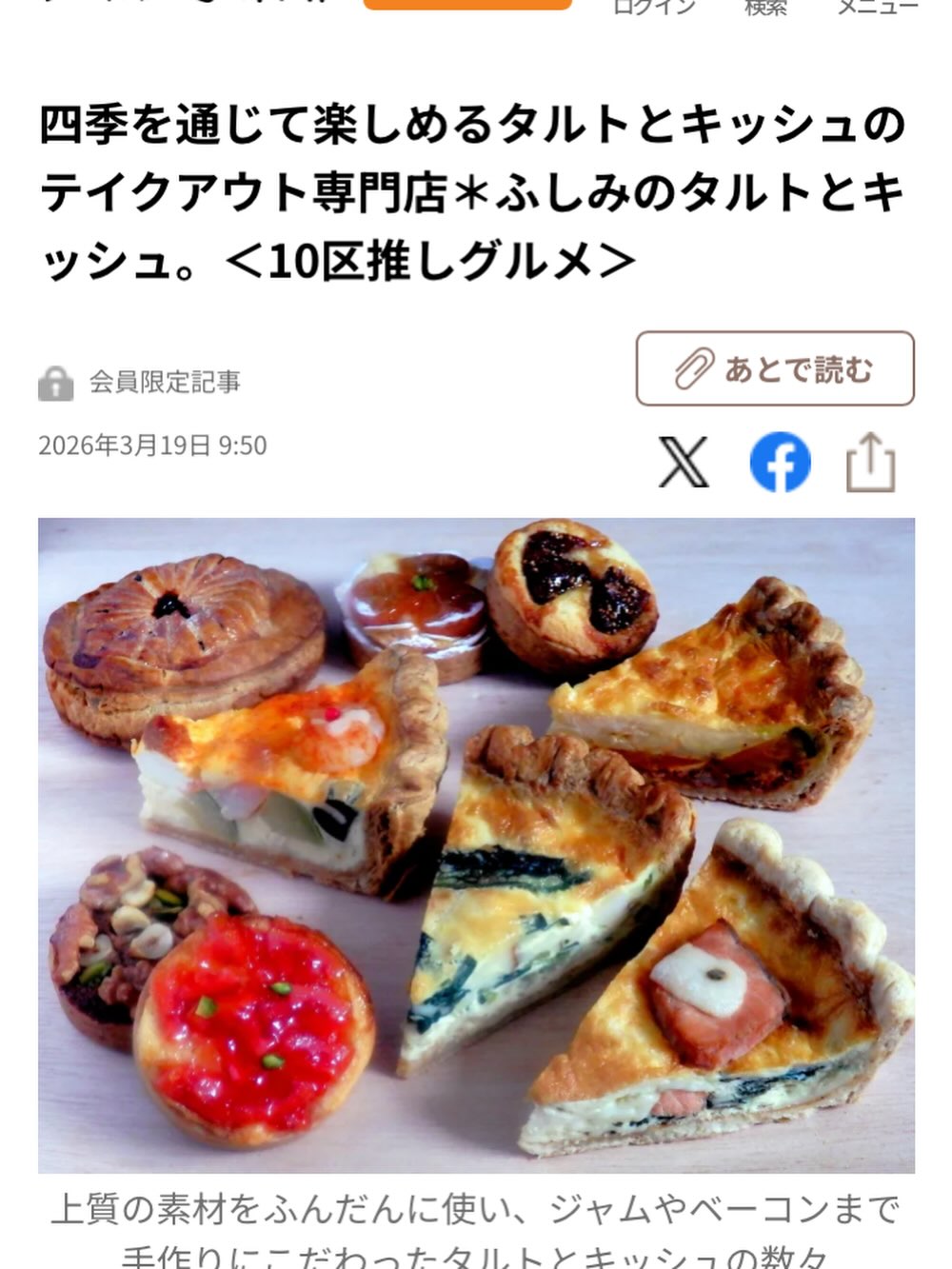Enlarge the tart and quiche photo

tap(476, 844)
